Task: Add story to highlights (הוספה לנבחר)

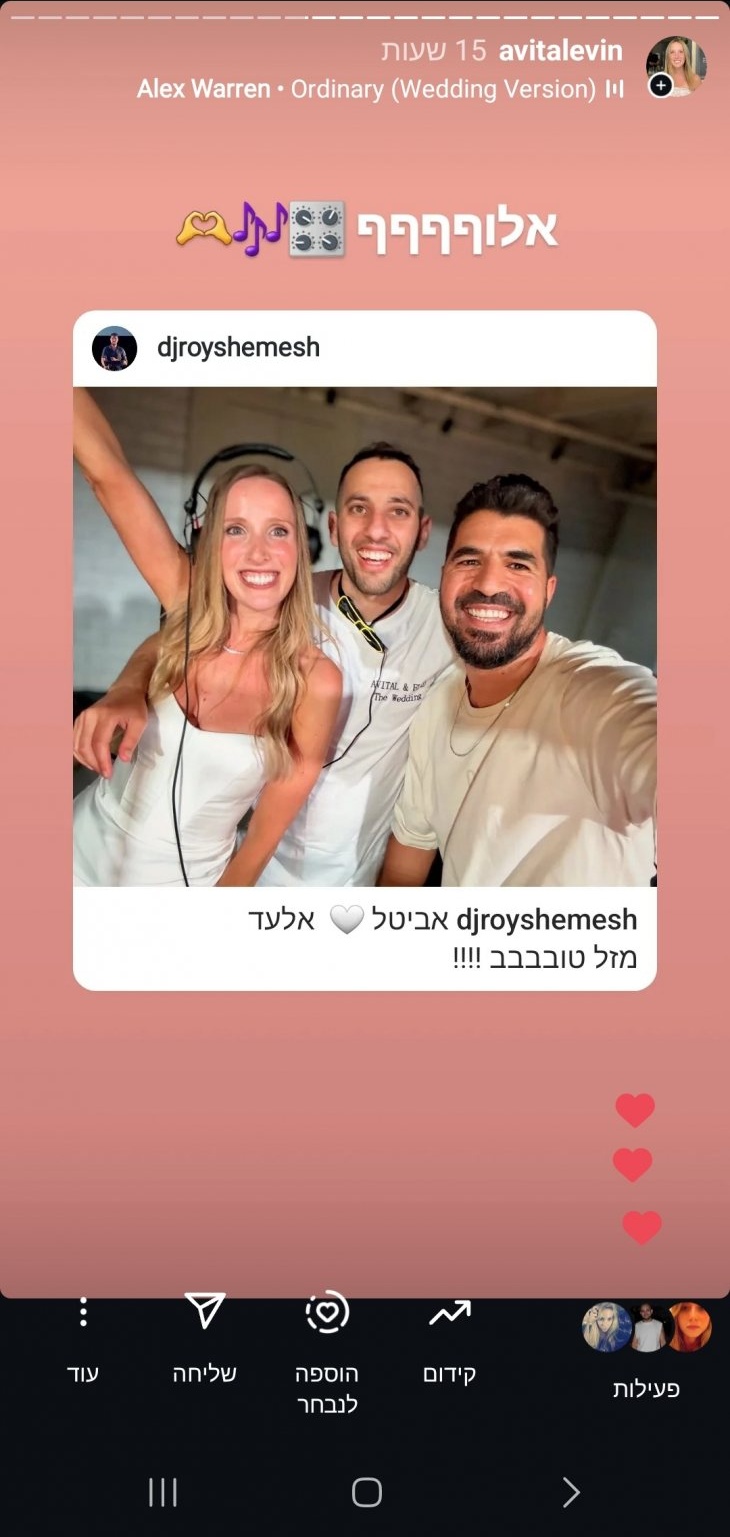Action: (327, 1354)
